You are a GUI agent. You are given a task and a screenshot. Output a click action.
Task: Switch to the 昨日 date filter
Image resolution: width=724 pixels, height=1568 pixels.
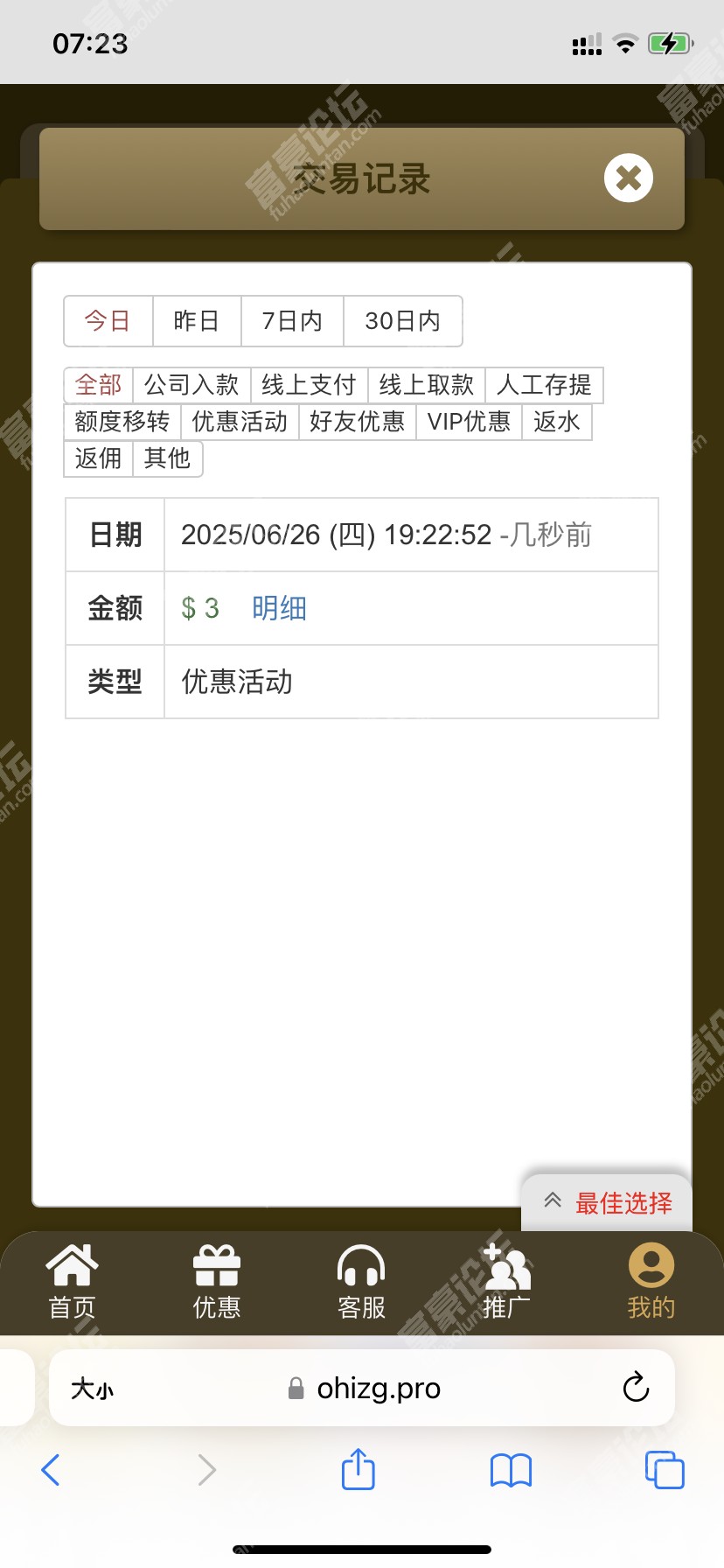197,321
